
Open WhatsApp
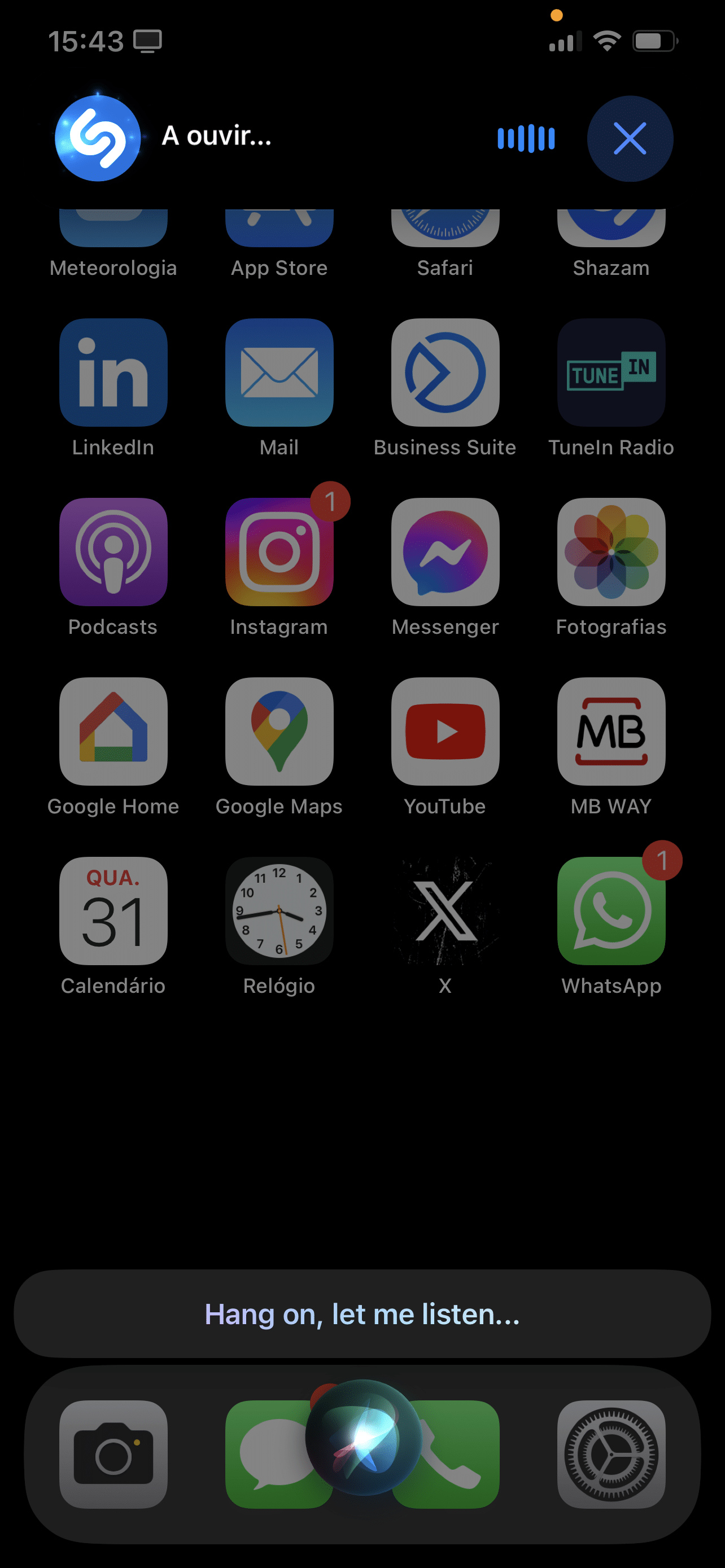611,910
